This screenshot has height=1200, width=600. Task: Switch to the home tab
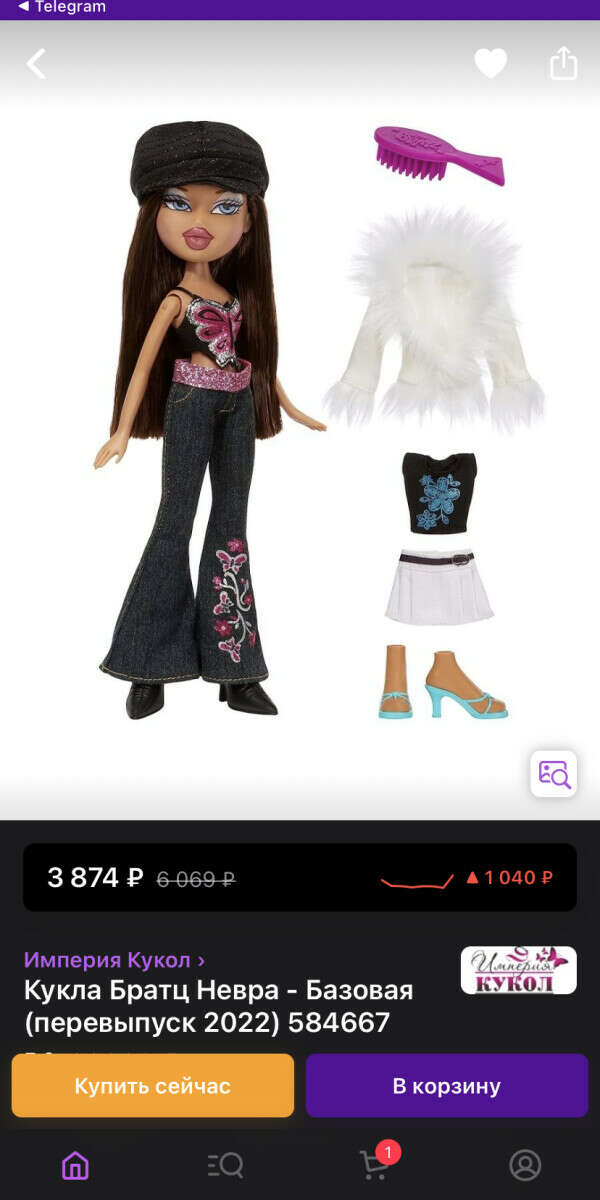75,1165
